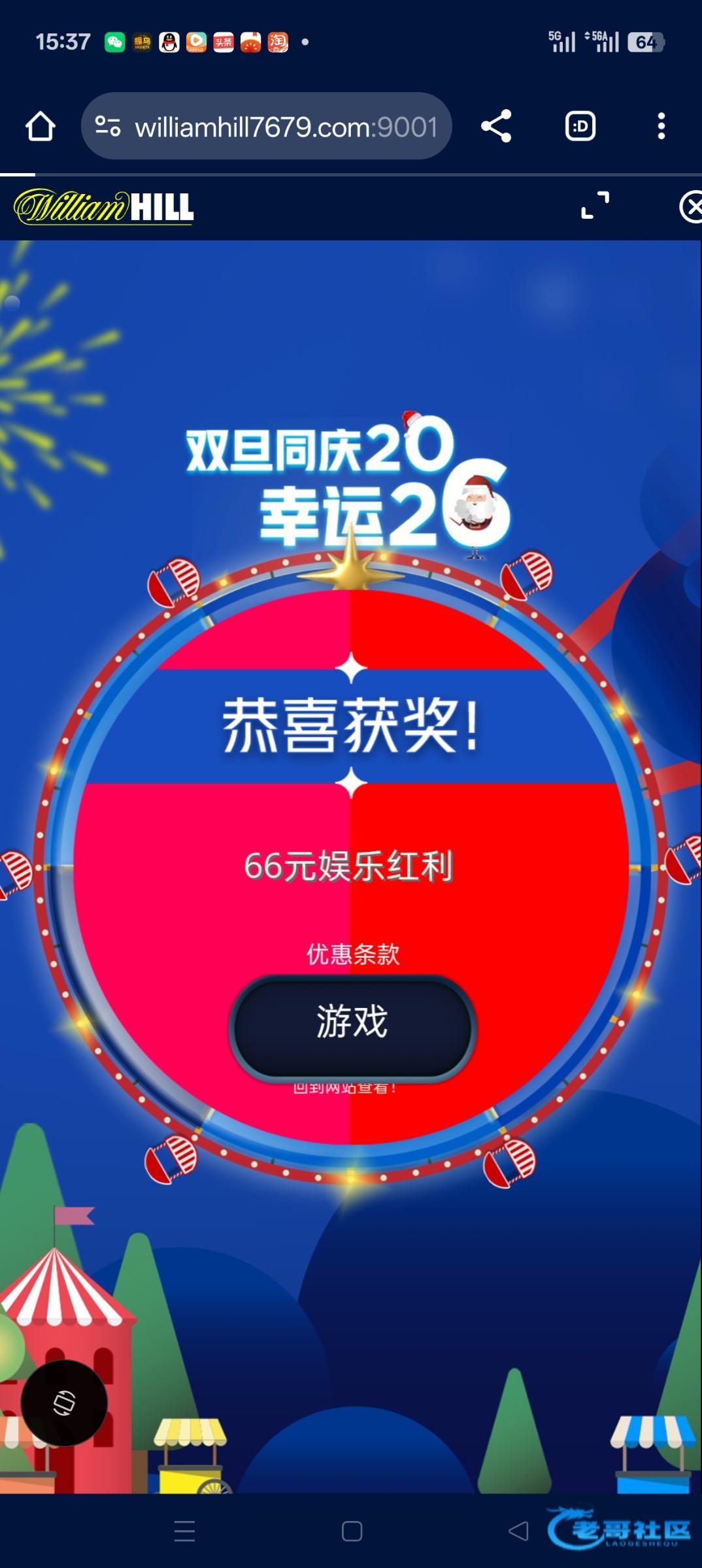Go to the browser home page
Viewport: 702px width, 1568px height.
point(40,126)
